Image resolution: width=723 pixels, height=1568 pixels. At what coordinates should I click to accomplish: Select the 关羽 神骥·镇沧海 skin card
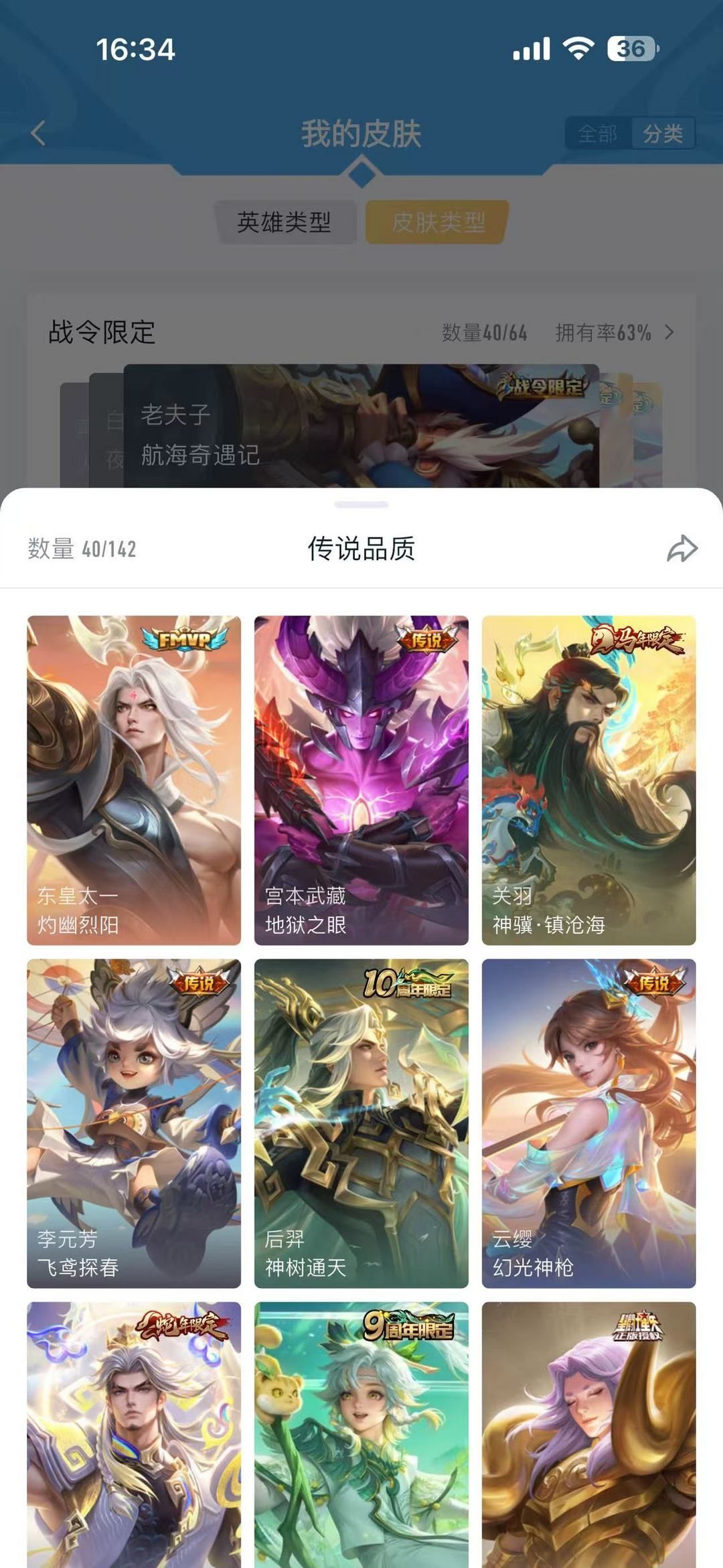pos(588,780)
